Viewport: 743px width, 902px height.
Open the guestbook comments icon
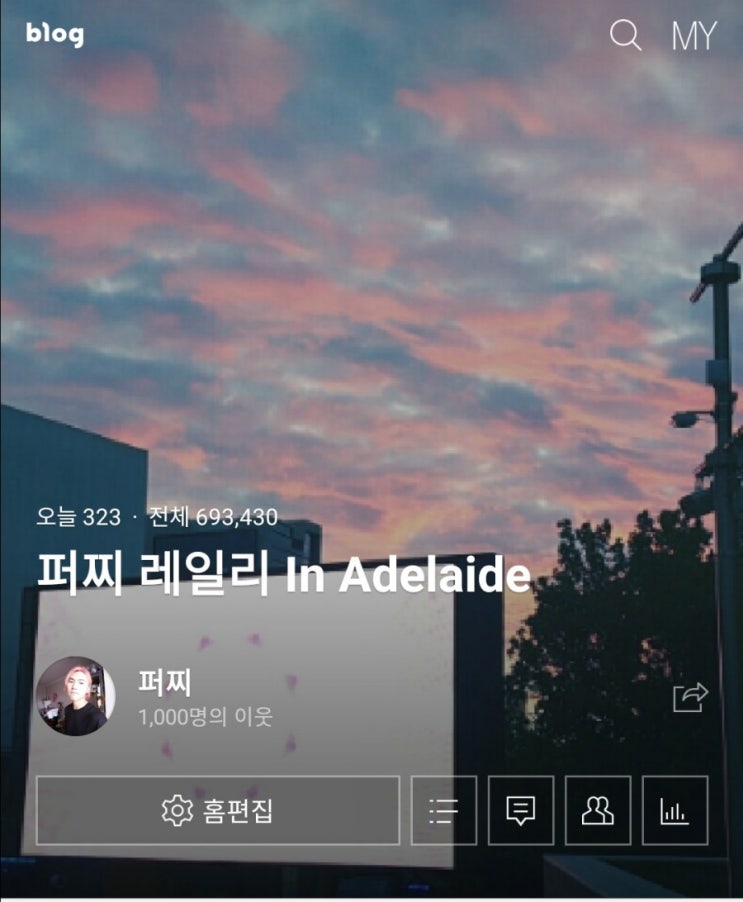pos(521,810)
